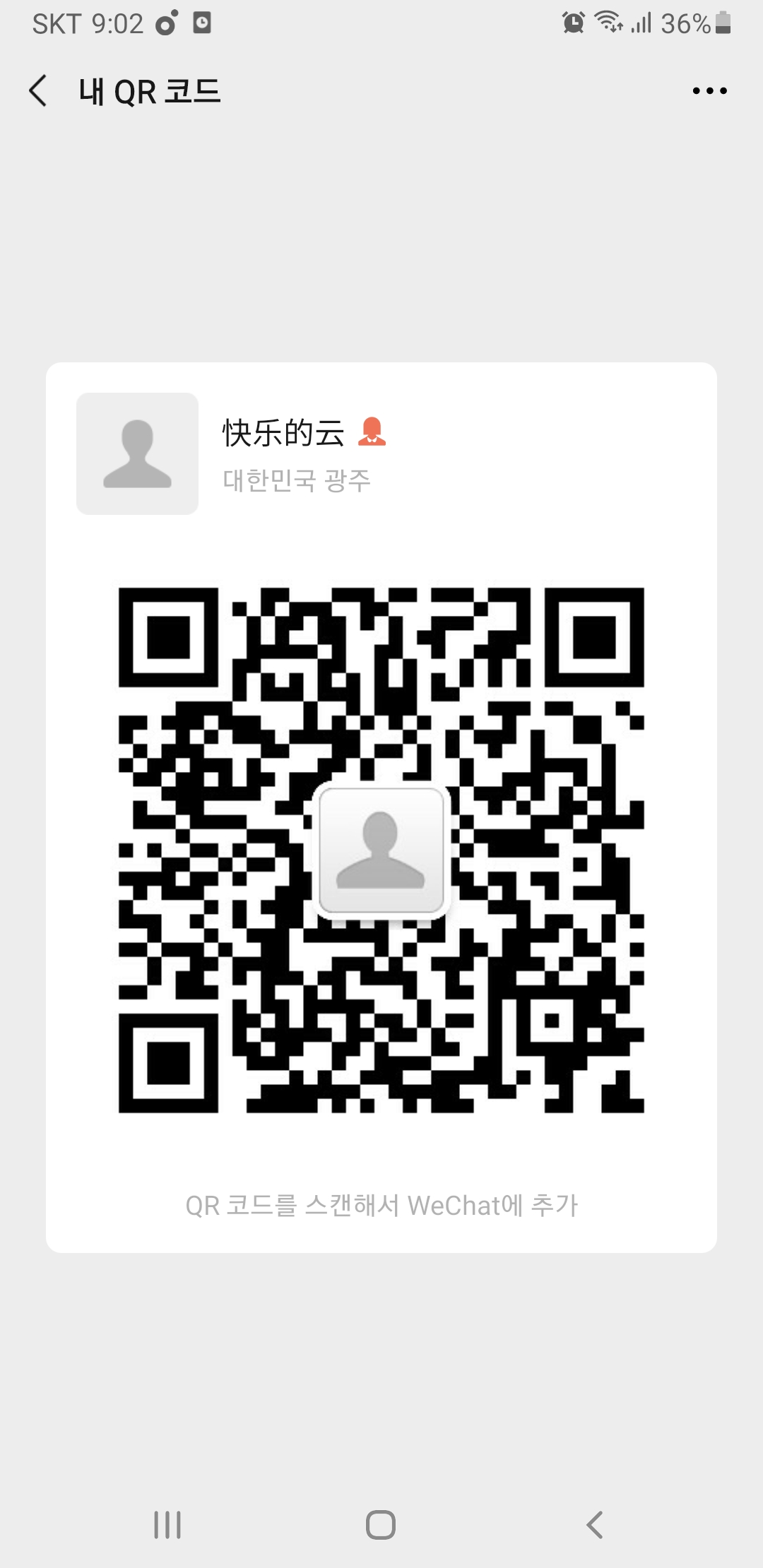
Task: Go to the phone's home screen
Action: tap(381, 1525)
